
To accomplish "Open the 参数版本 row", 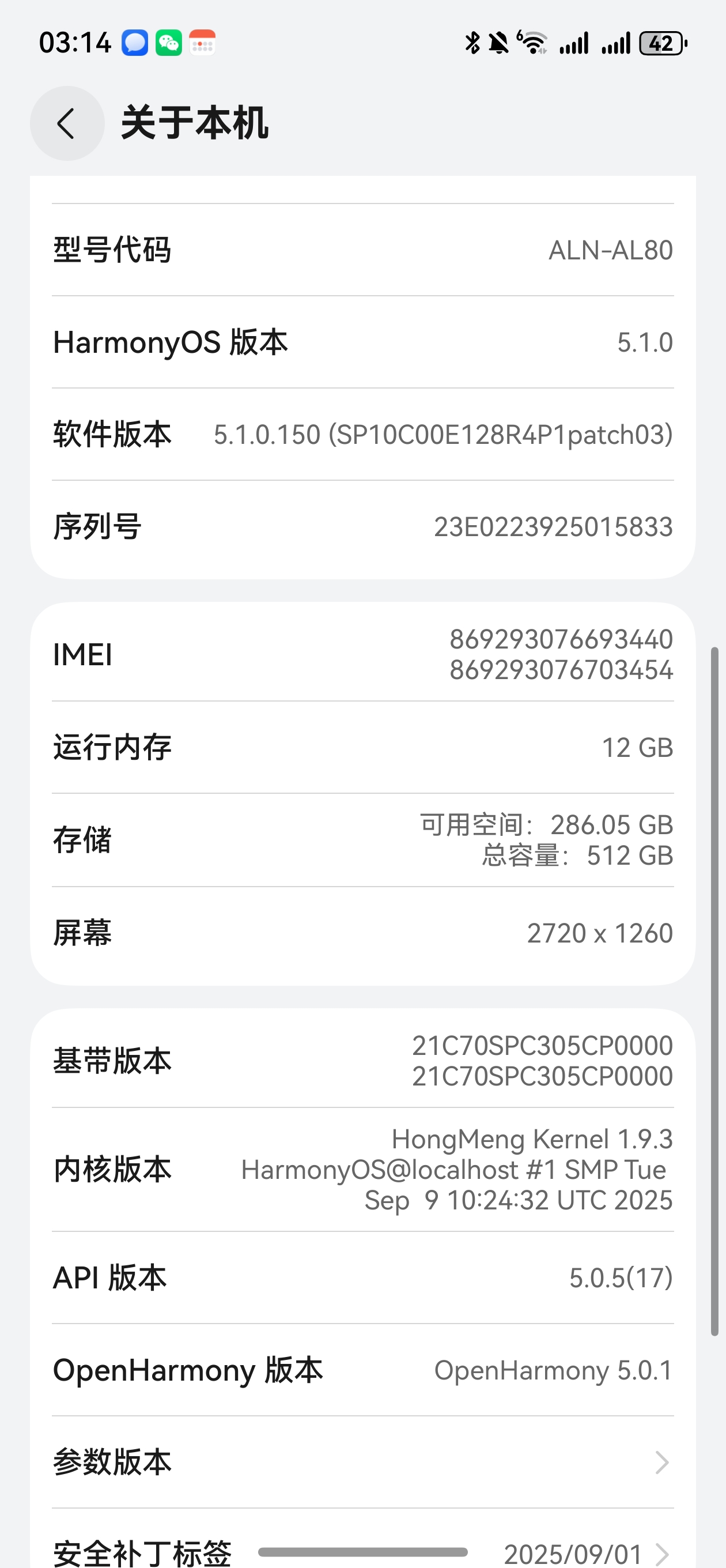I will (x=362, y=1463).
